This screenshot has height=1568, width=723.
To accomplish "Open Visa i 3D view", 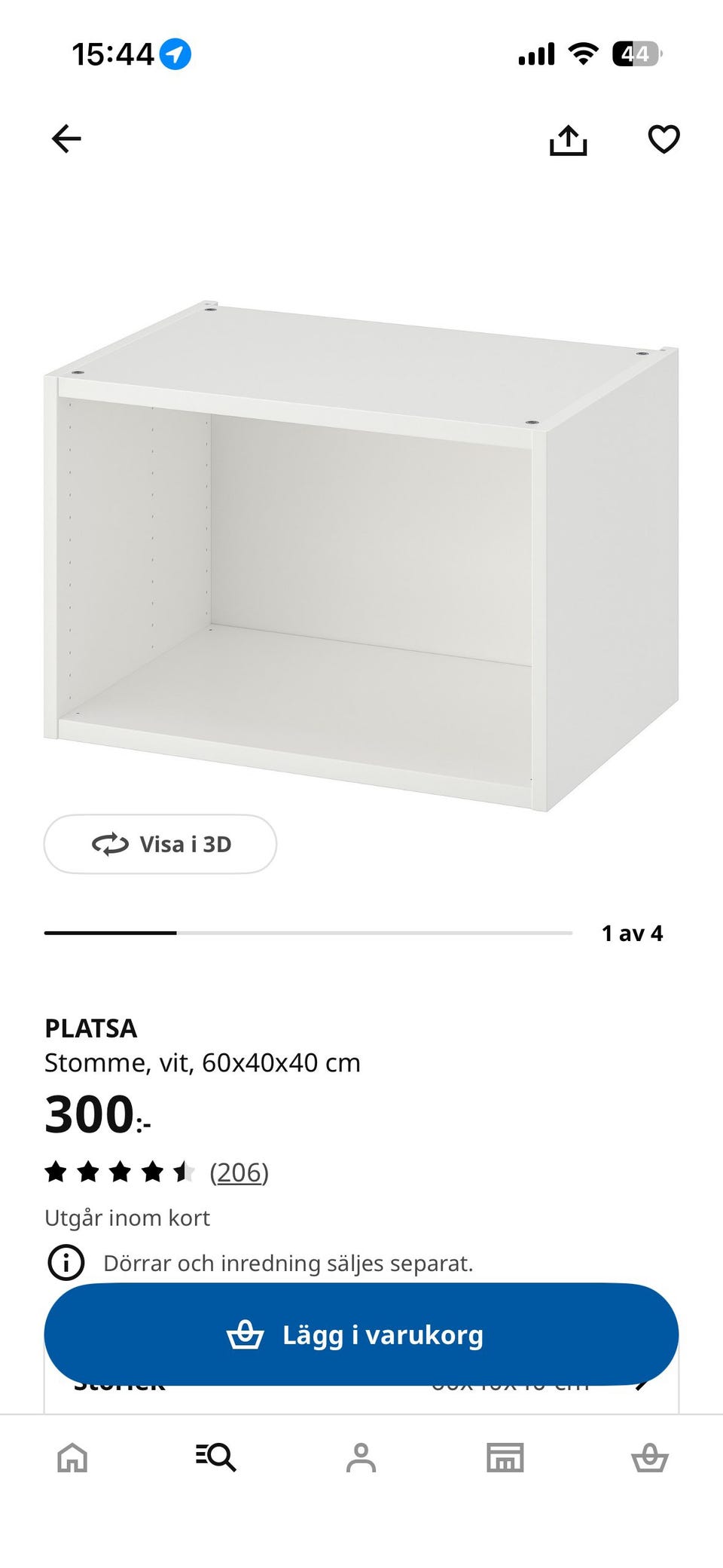I will click(x=160, y=845).
